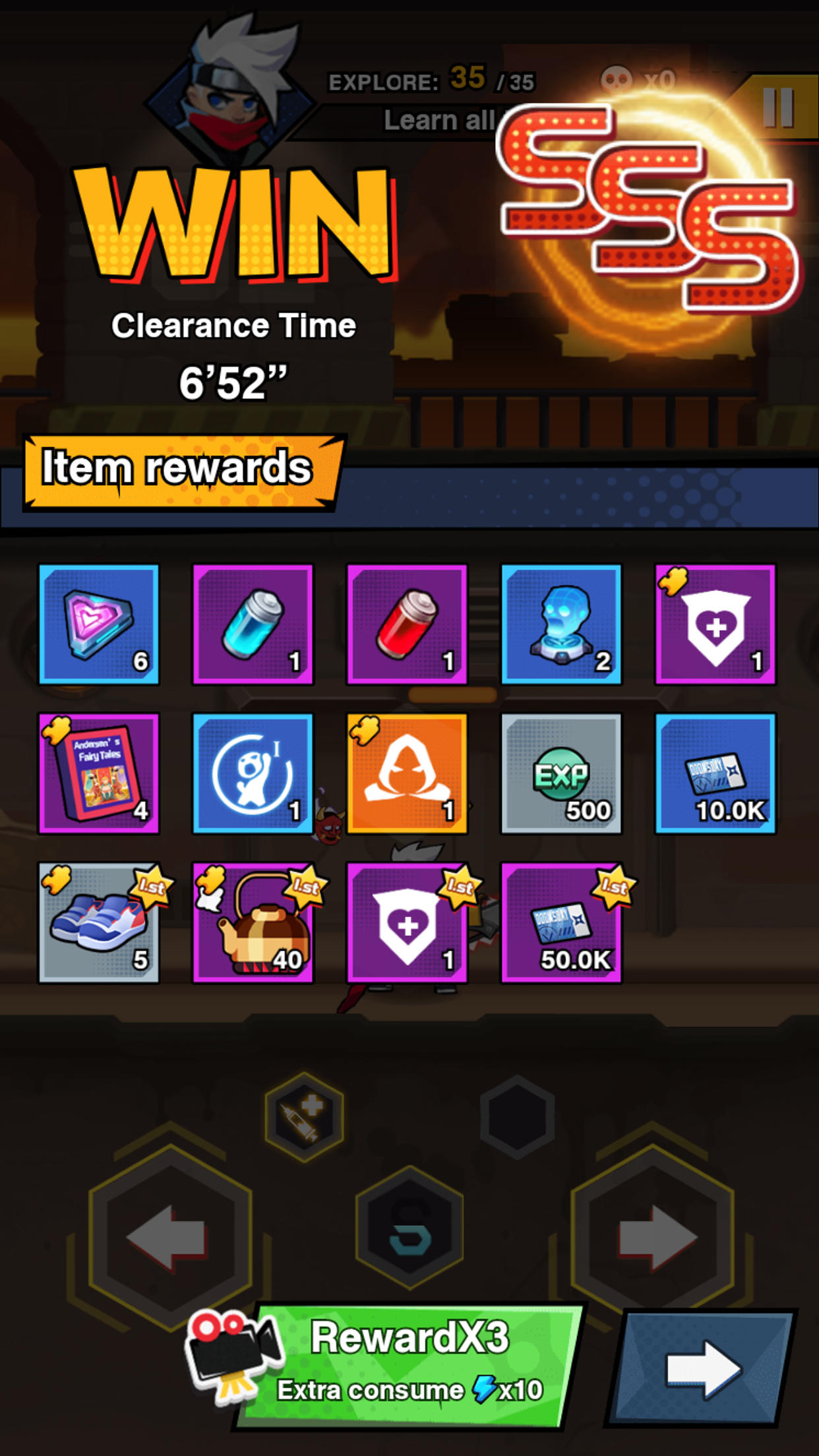The width and height of the screenshot is (819, 1456).
Task: View the red battery reward item
Action: click(407, 624)
